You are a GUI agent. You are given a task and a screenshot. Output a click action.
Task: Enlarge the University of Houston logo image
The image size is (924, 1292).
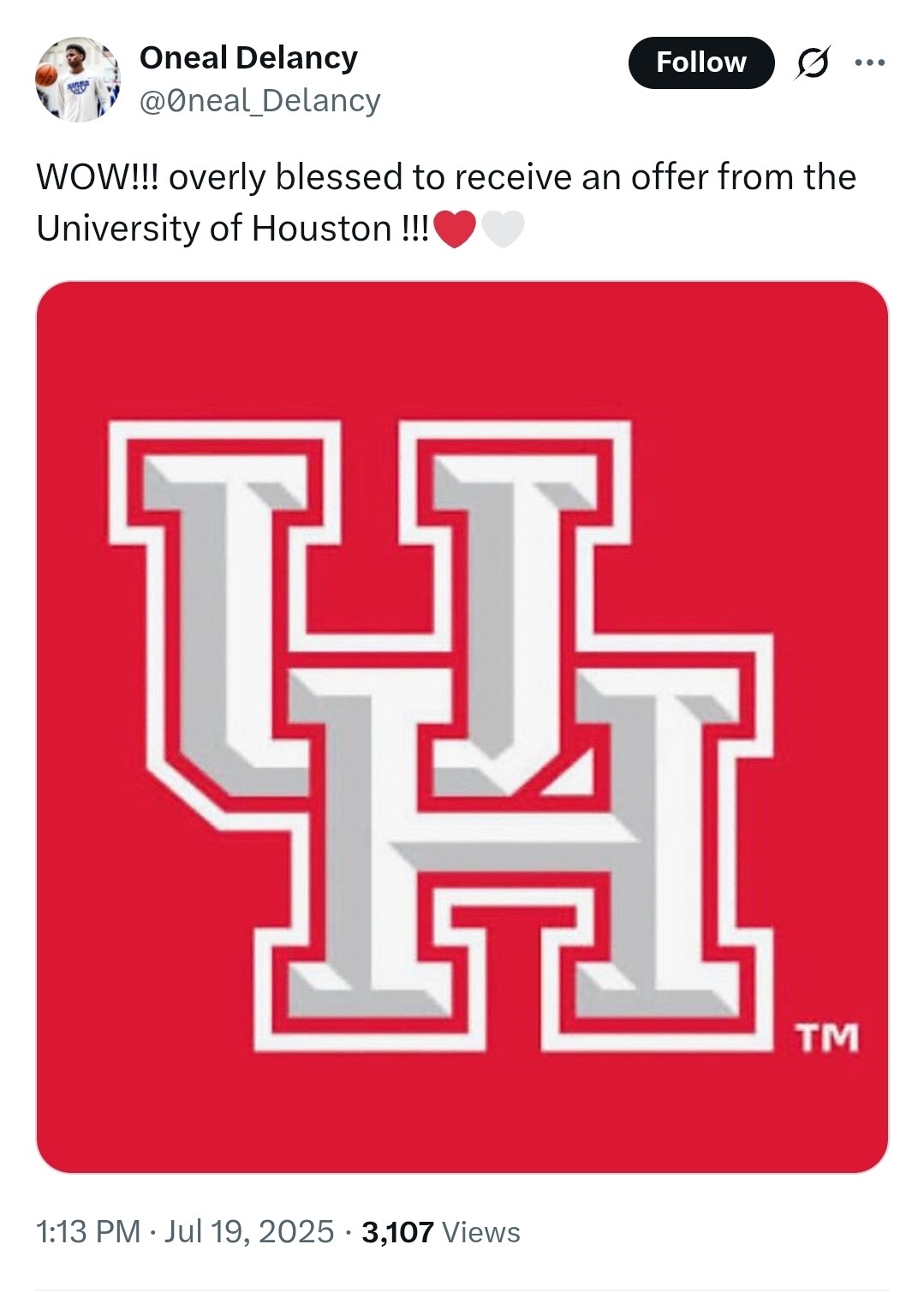[x=462, y=726]
